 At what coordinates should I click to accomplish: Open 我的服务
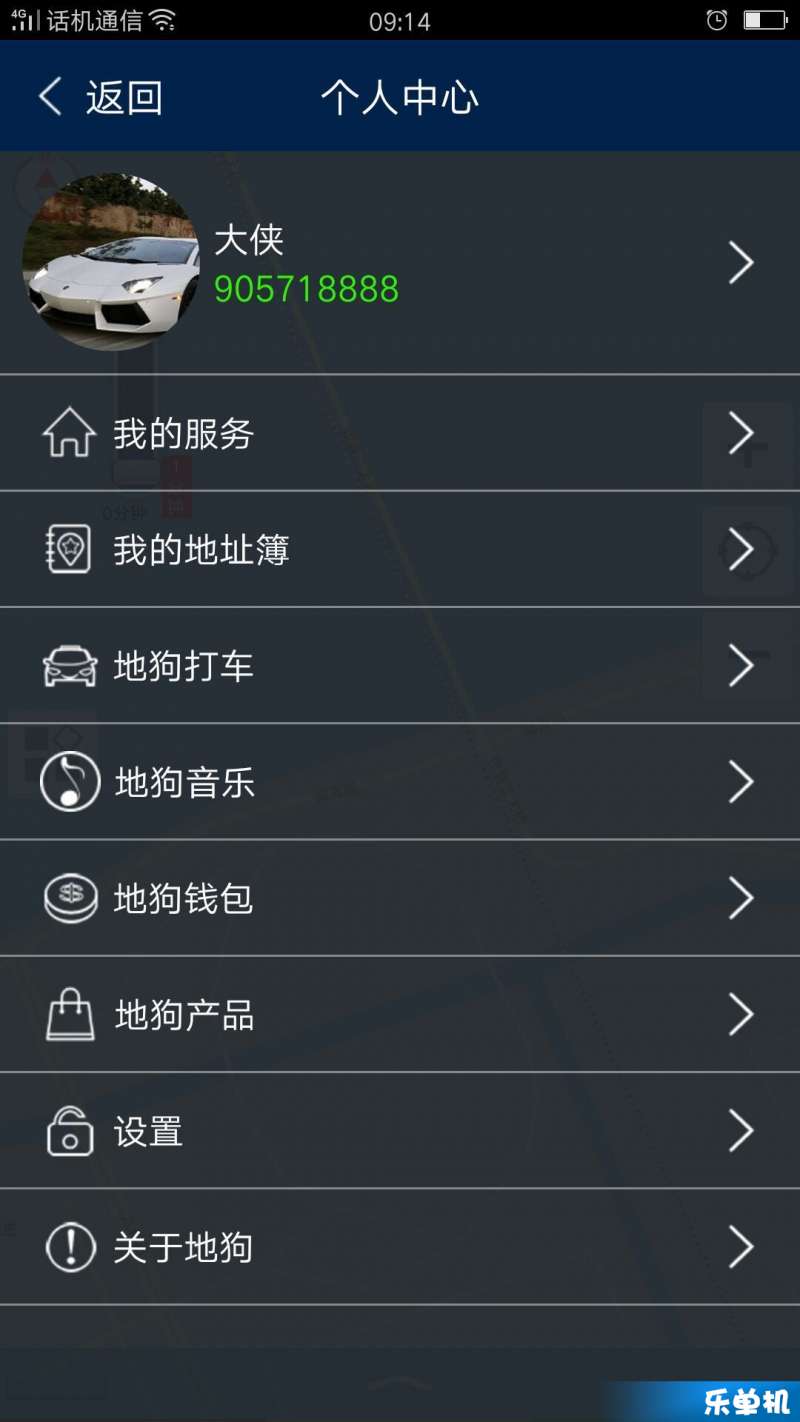click(x=400, y=433)
